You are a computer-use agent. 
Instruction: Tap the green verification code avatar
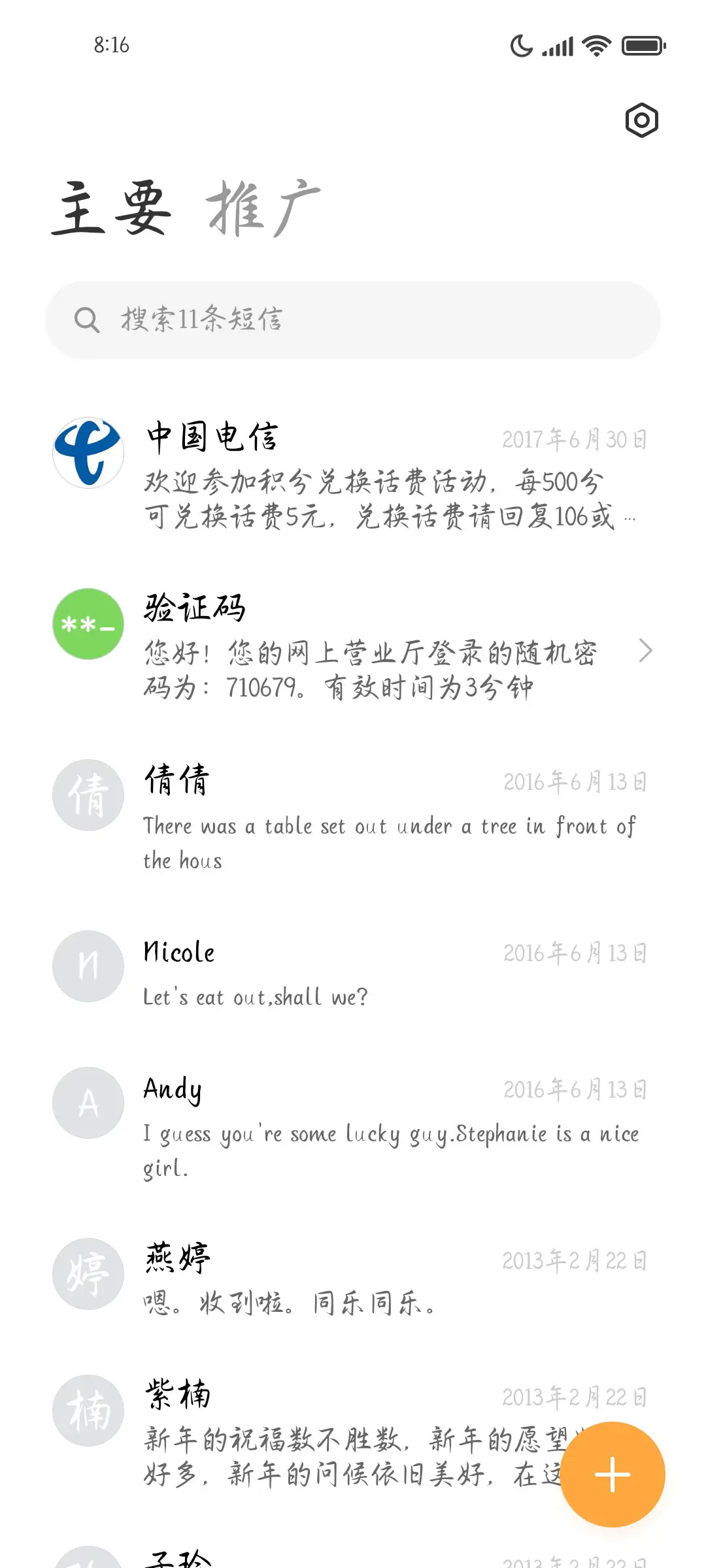88,623
